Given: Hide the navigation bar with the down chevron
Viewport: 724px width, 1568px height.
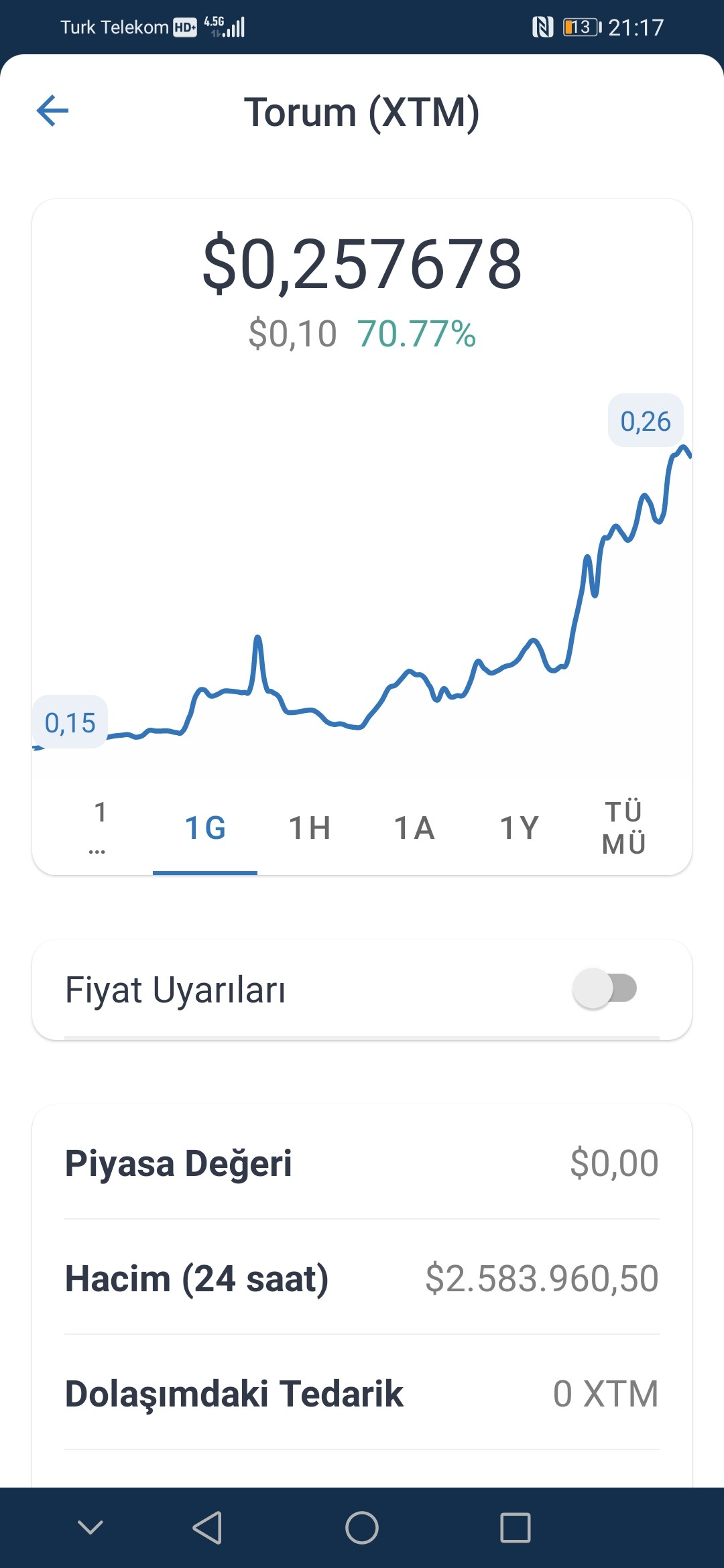Looking at the screenshot, I should (90, 1527).
